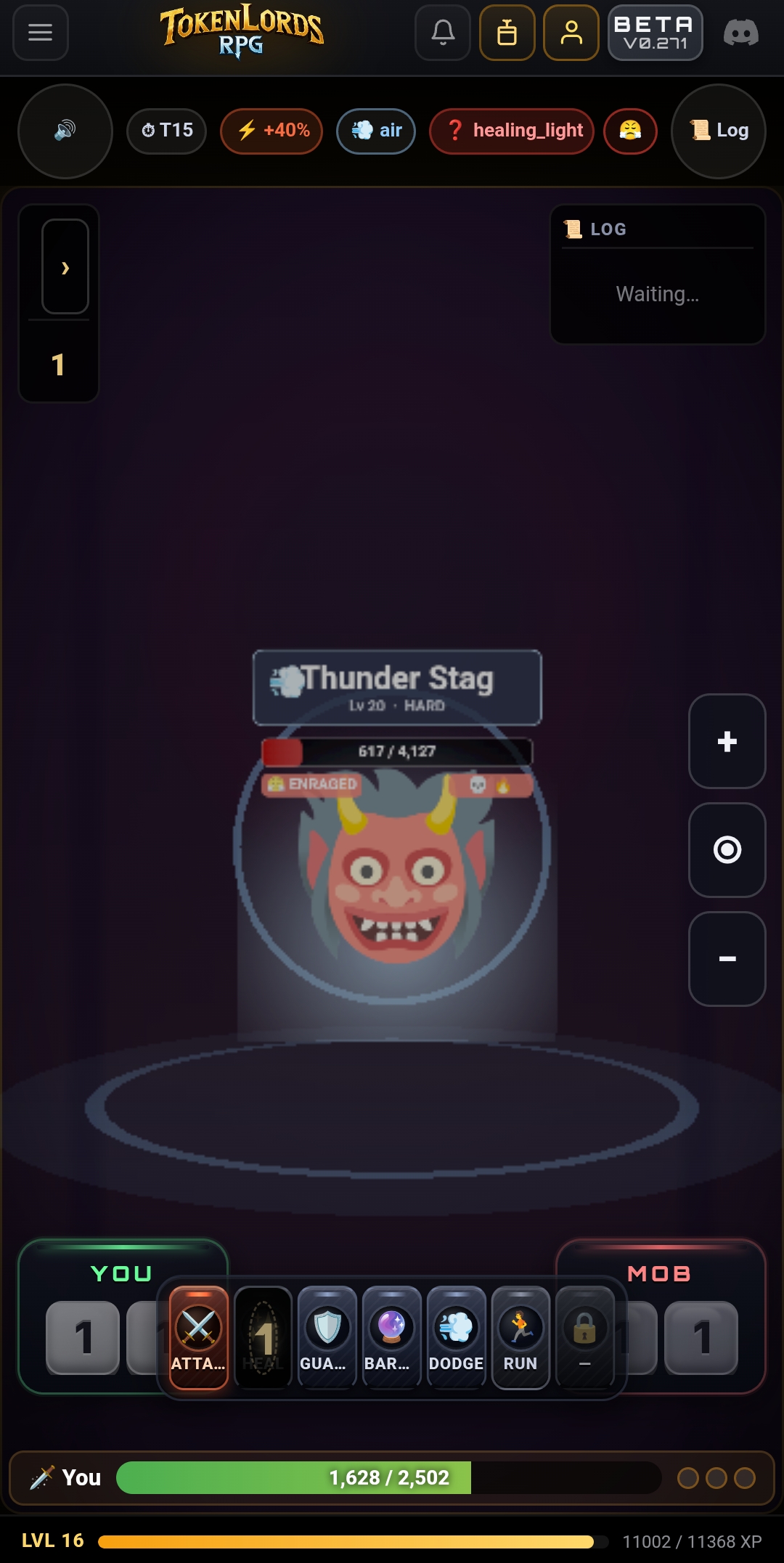Tap the enraged face chip

pos(631,131)
